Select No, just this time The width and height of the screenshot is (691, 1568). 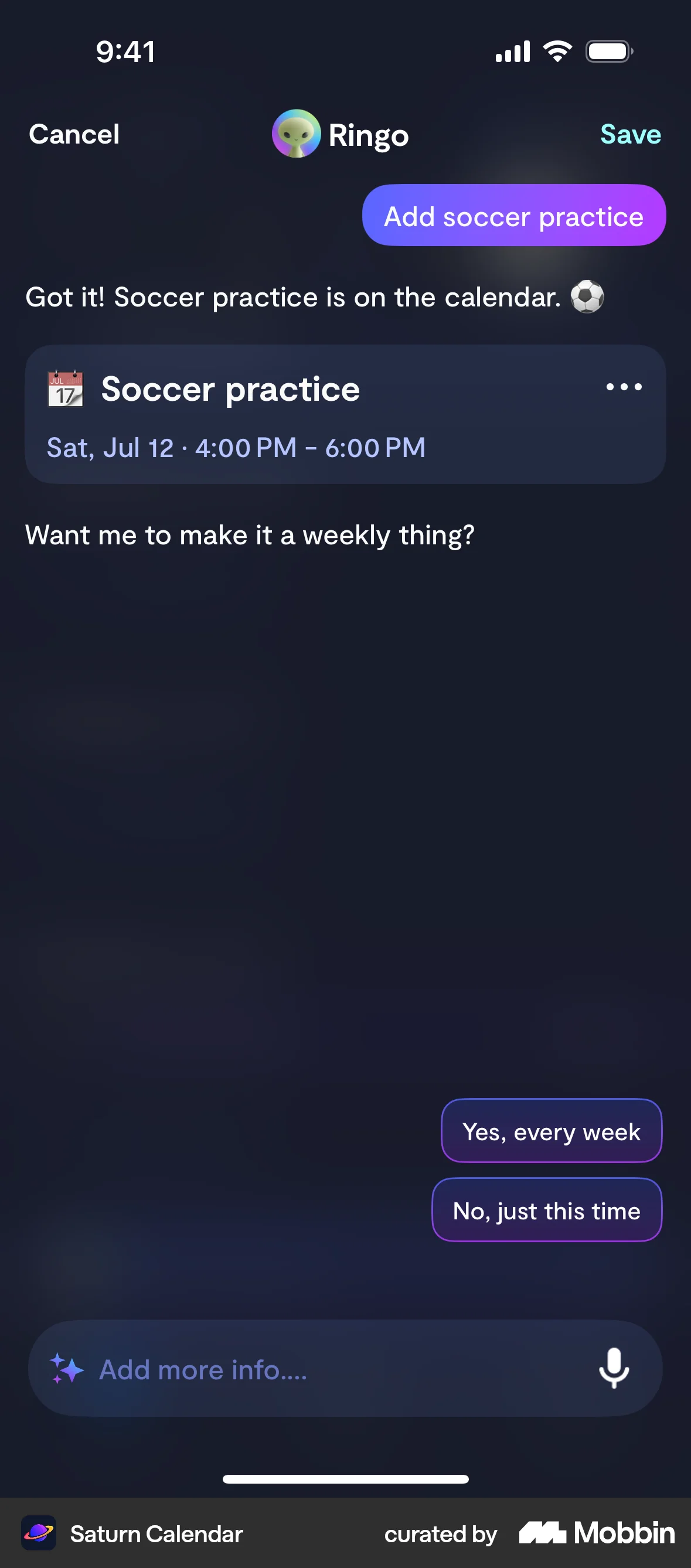546,1210
